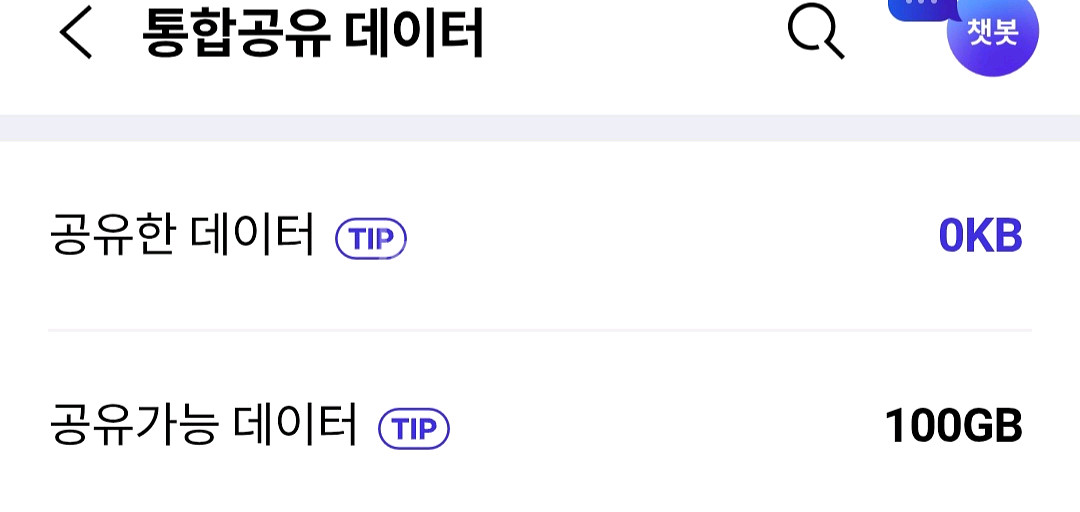Show the TIP for 공유한 데이터

(x=371, y=239)
